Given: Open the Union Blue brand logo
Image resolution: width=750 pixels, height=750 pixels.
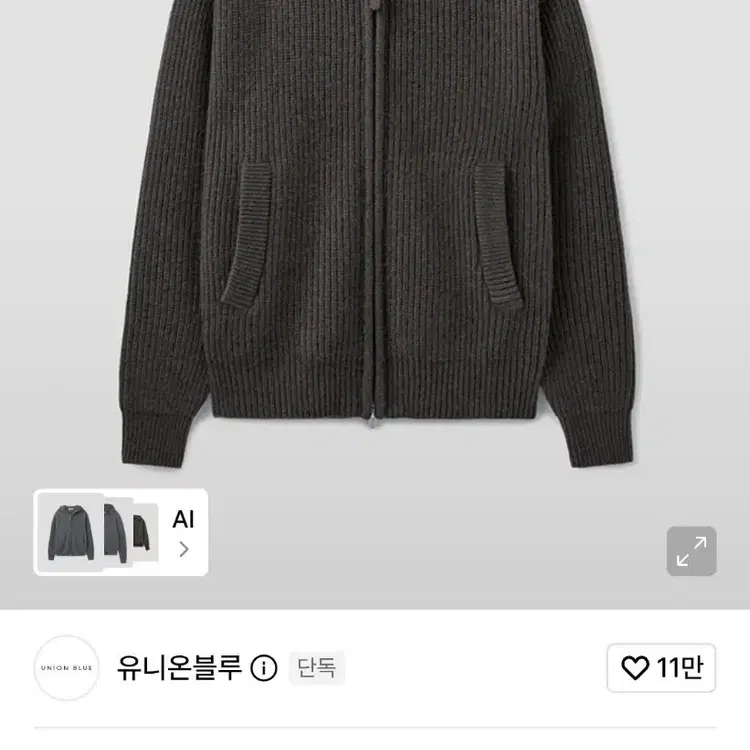Looking at the screenshot, I should (66, 668).
